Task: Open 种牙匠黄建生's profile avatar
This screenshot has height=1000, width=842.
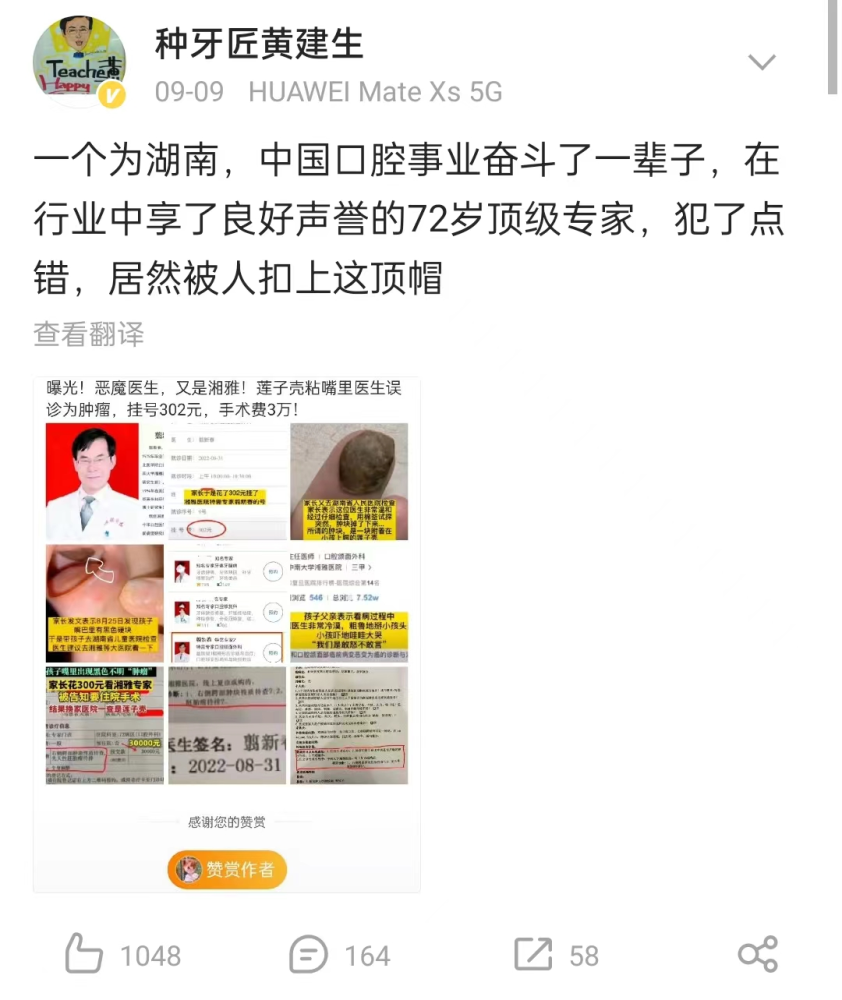Action: (80, 62)
